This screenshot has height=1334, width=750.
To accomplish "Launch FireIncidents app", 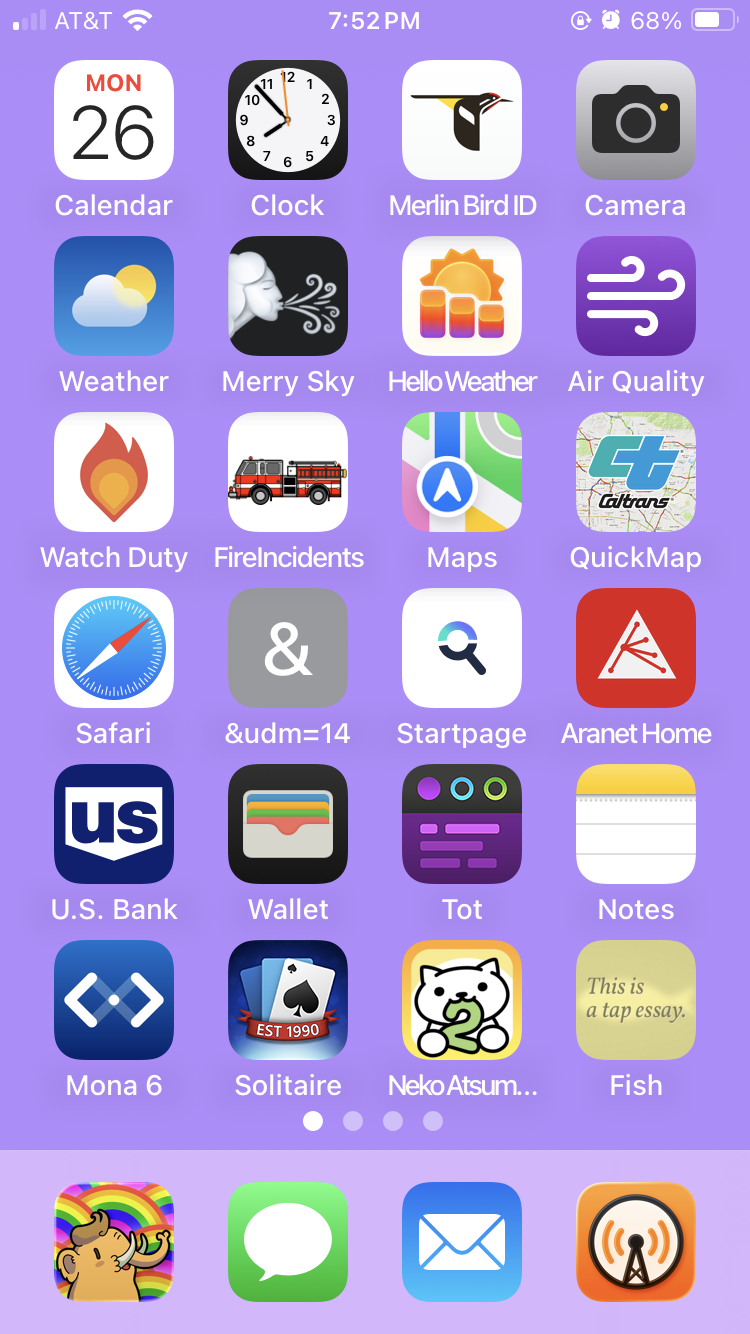I will [287, 472].
